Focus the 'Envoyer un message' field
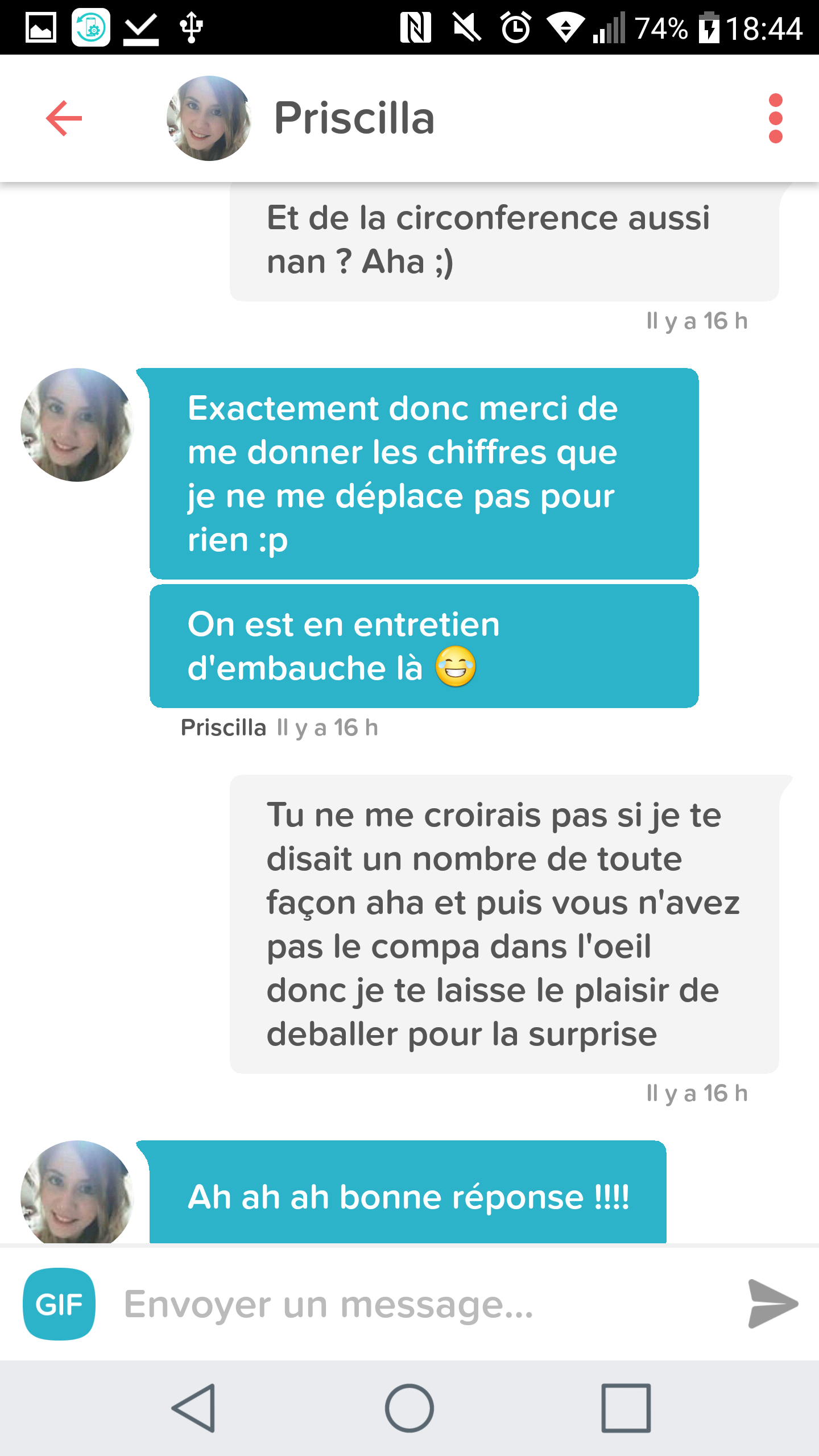Viewport: 819px width, 1456px height. pos(421,1304)
